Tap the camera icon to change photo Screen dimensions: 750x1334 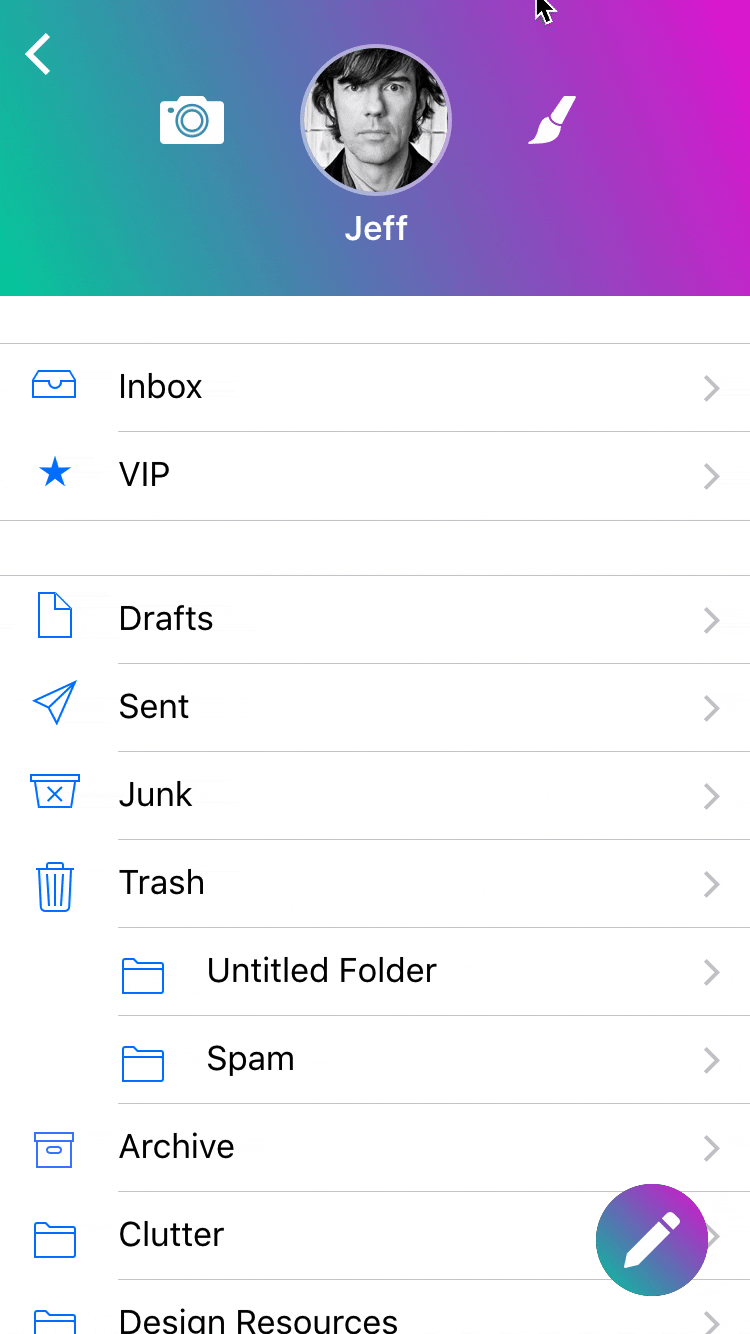tap(192, 121)
